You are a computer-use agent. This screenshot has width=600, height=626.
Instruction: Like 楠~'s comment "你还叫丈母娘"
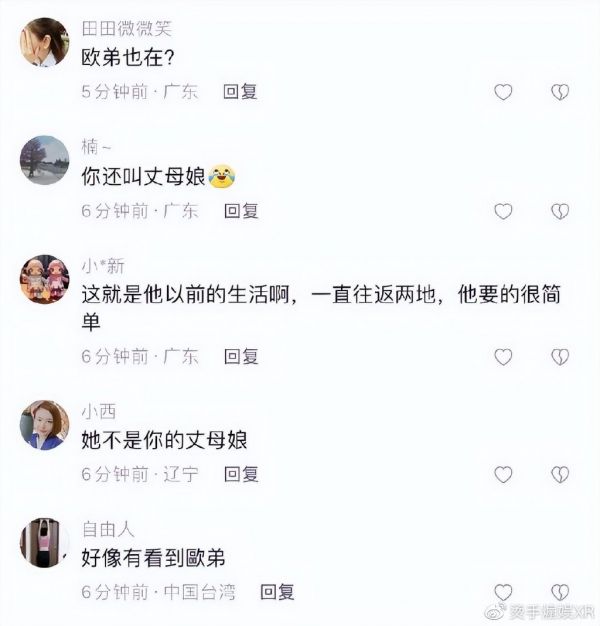[x=504, y=211]
